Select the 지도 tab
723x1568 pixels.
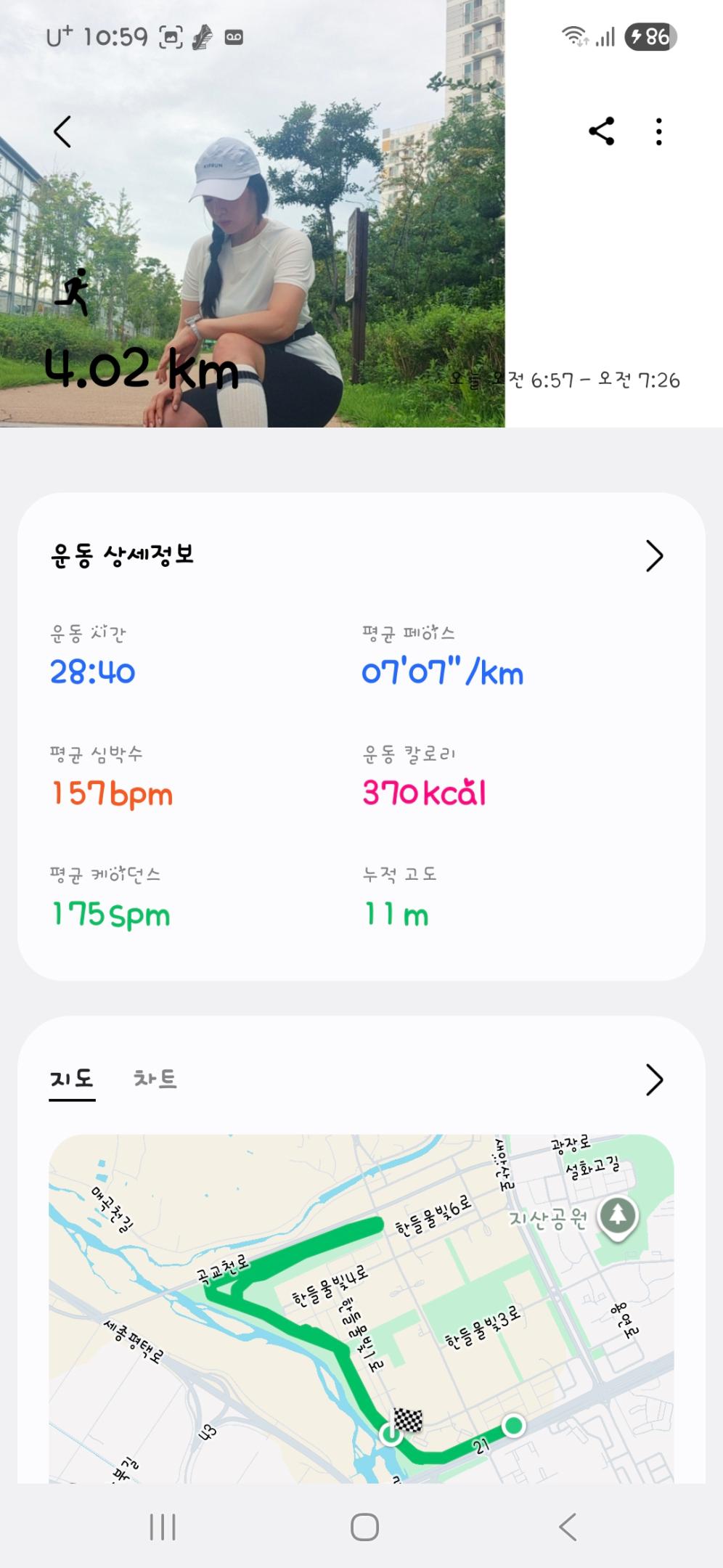72,1079
